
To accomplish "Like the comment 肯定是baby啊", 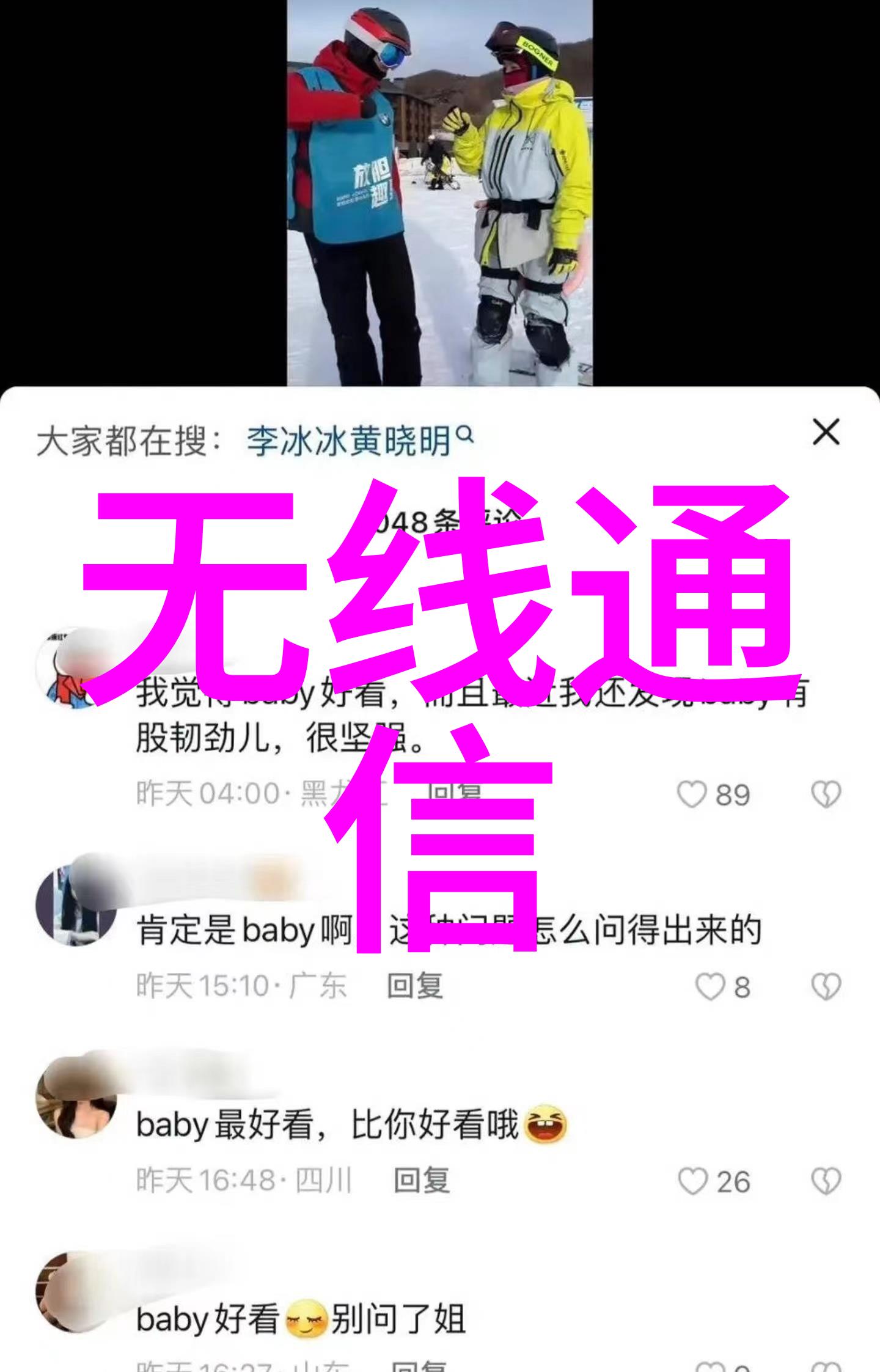I will (710, 986).
